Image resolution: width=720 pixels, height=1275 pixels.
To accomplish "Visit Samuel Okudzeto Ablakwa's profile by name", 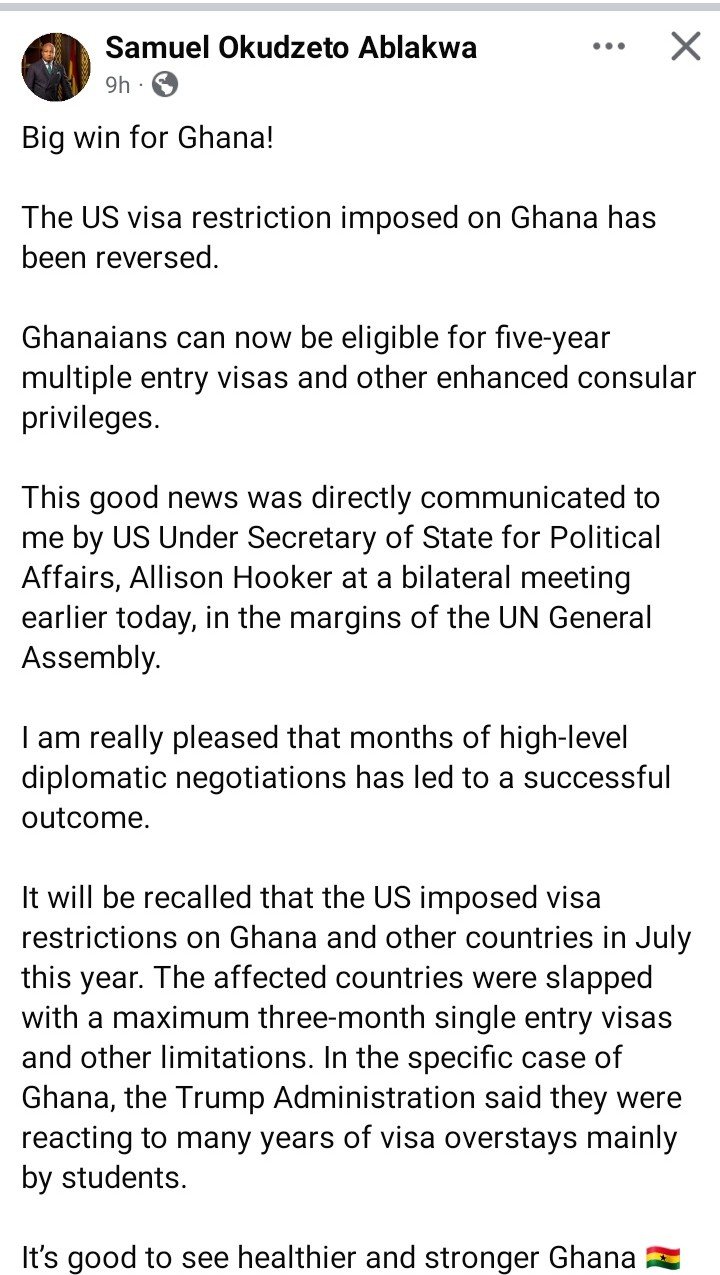I will [291, 47].
